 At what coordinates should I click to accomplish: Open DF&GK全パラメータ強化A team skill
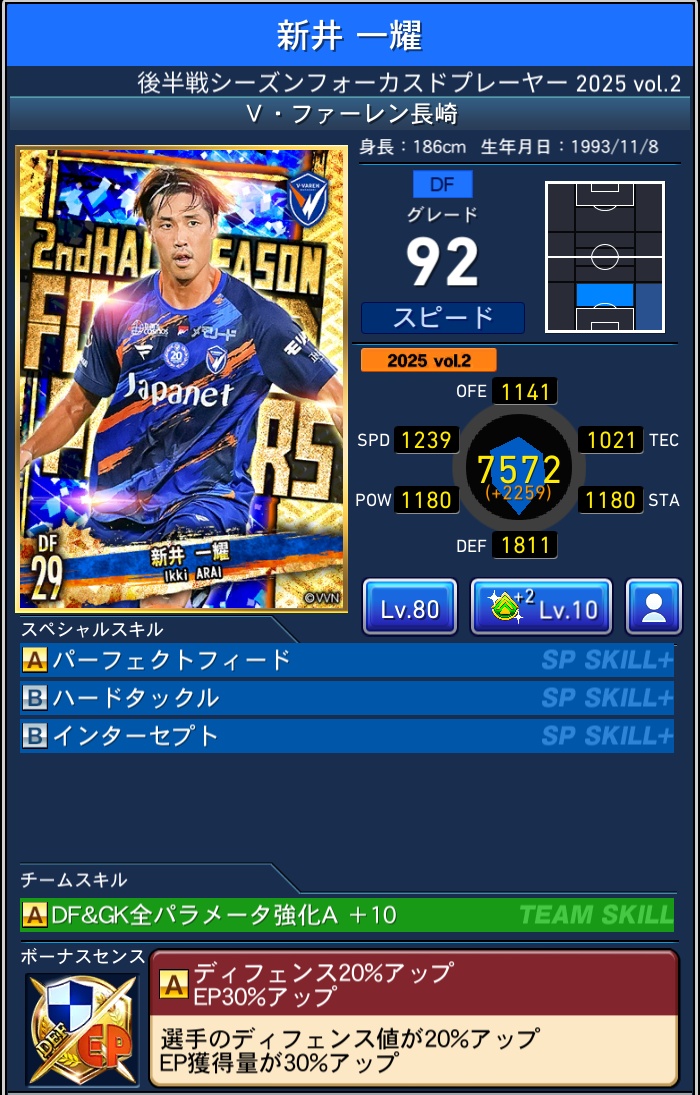346,914
